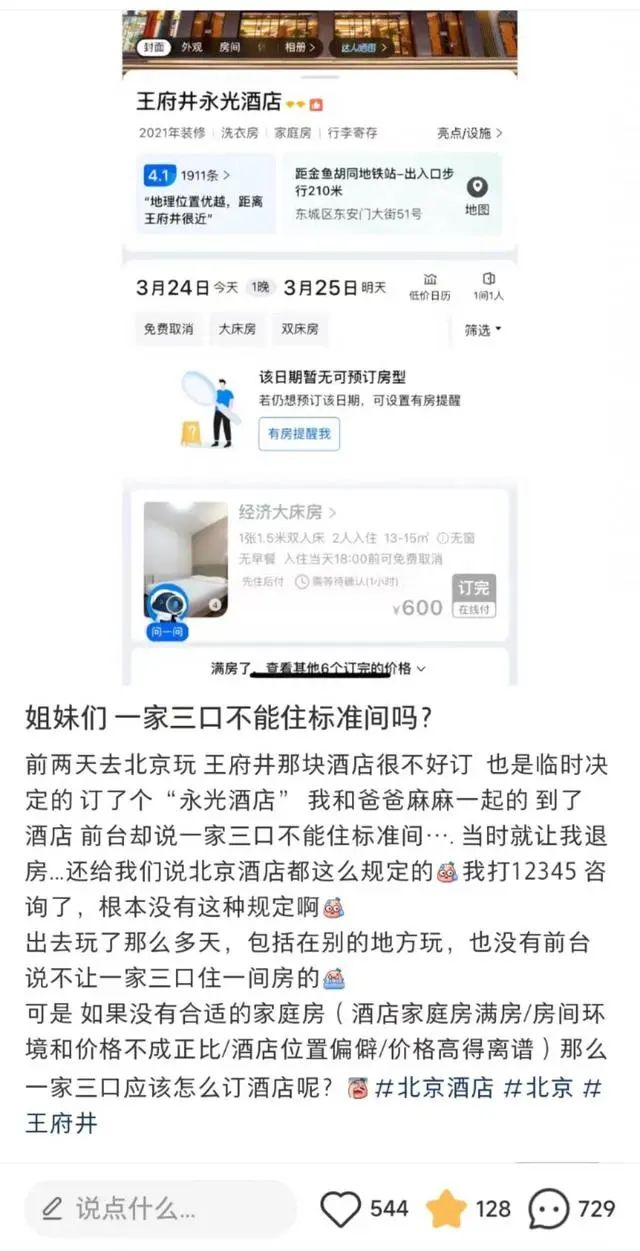
Task: Like this post with the heart icon
Action: tap(341, 1209)
